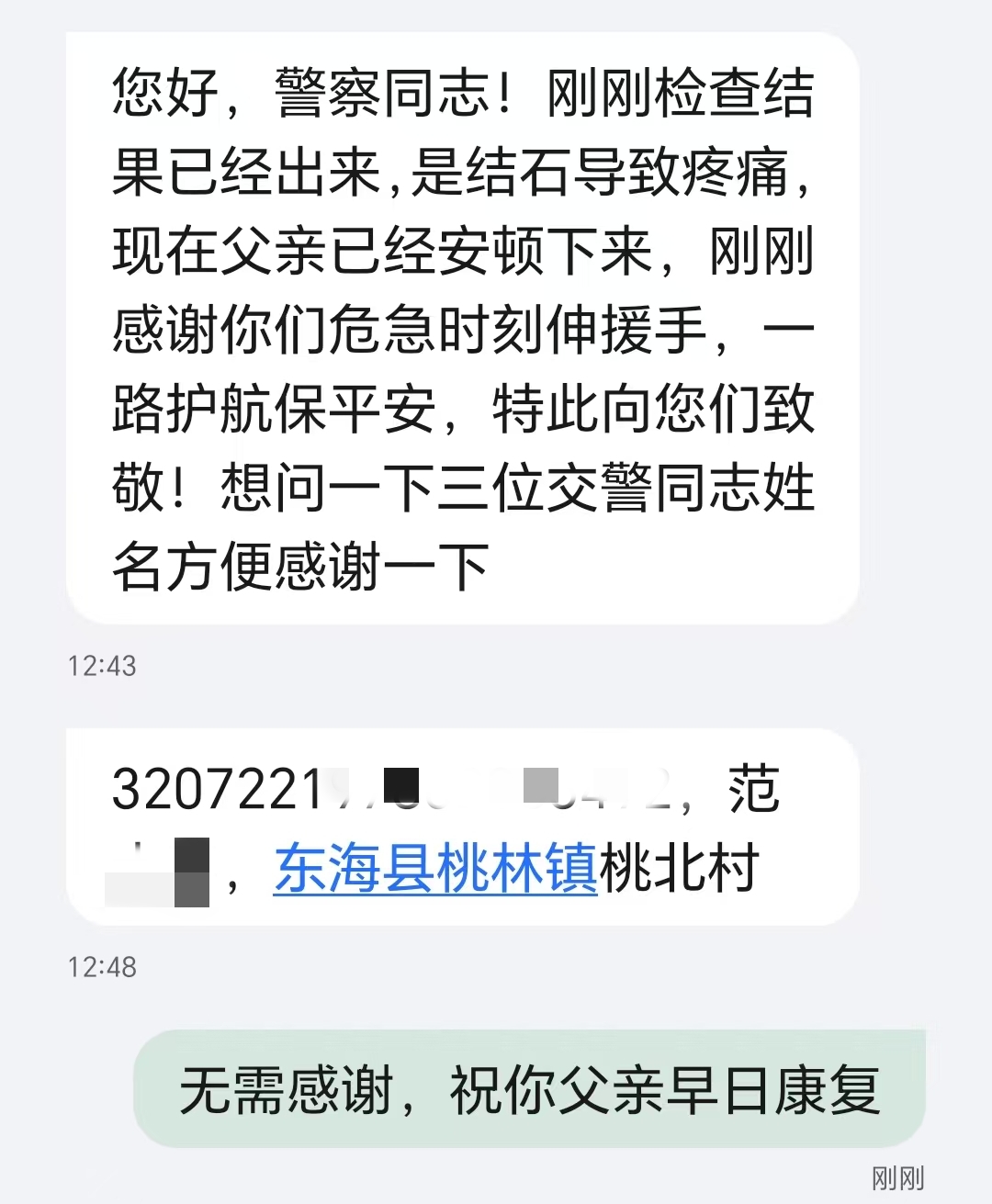Open the 东海县桃林镇 address link
992x1204 pixels.
(x=435, y=868)
